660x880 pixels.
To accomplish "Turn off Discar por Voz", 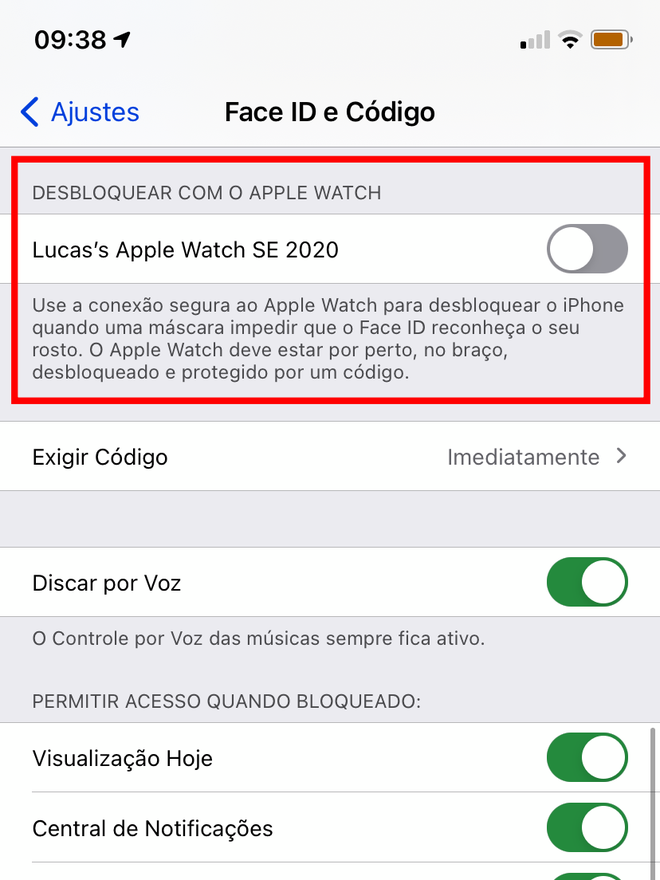I will tap(587, 582).
